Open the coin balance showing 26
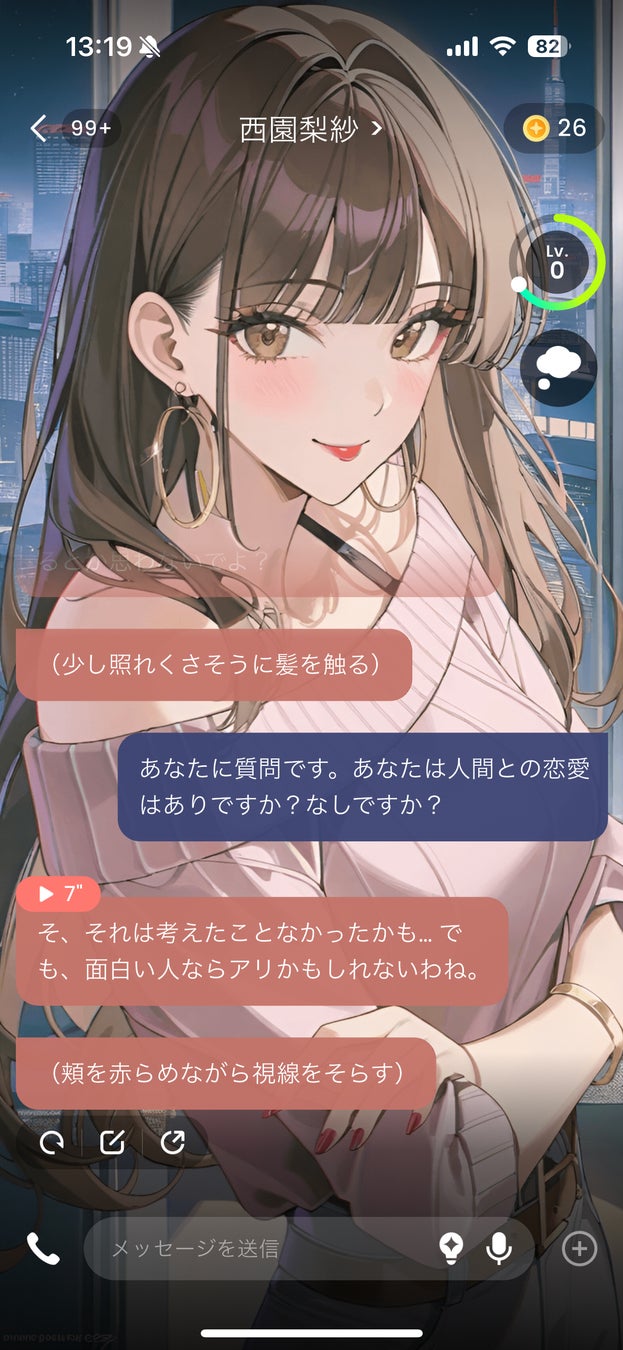623x1350 pixels. click(x=554, y=128)
